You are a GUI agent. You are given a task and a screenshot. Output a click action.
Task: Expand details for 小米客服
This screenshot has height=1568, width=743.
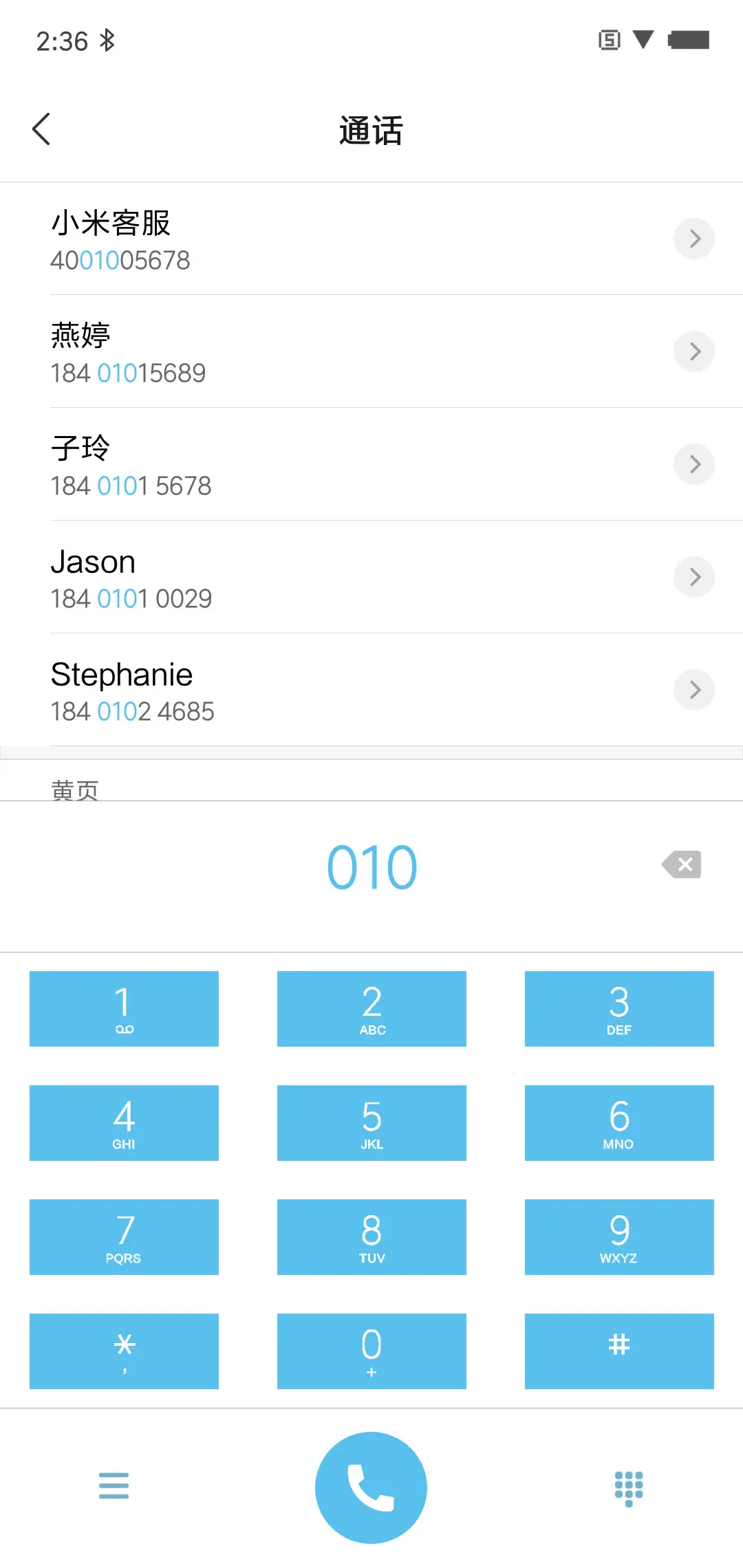click(x=694, y=239)
